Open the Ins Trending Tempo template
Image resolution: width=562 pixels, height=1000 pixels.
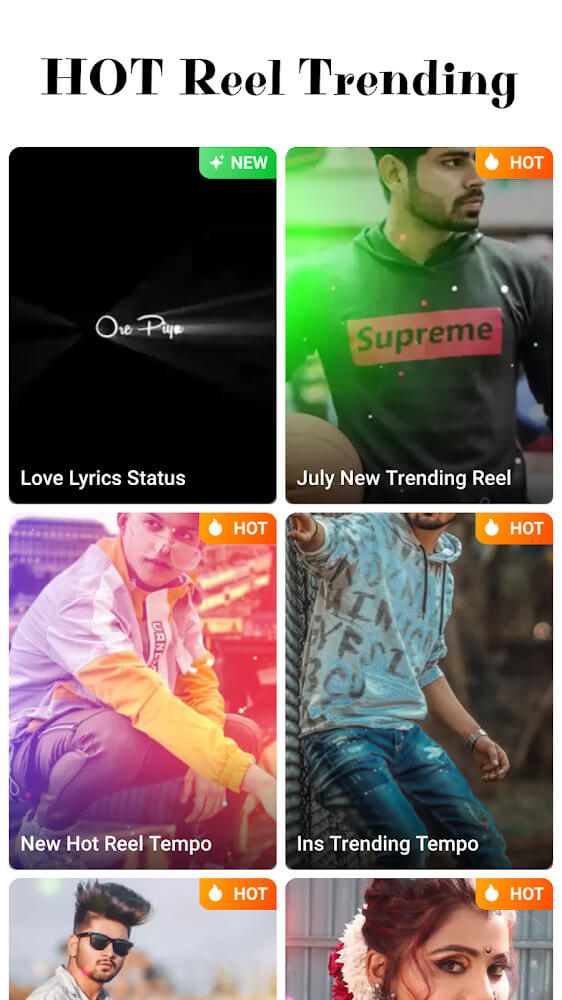[419, 691]
